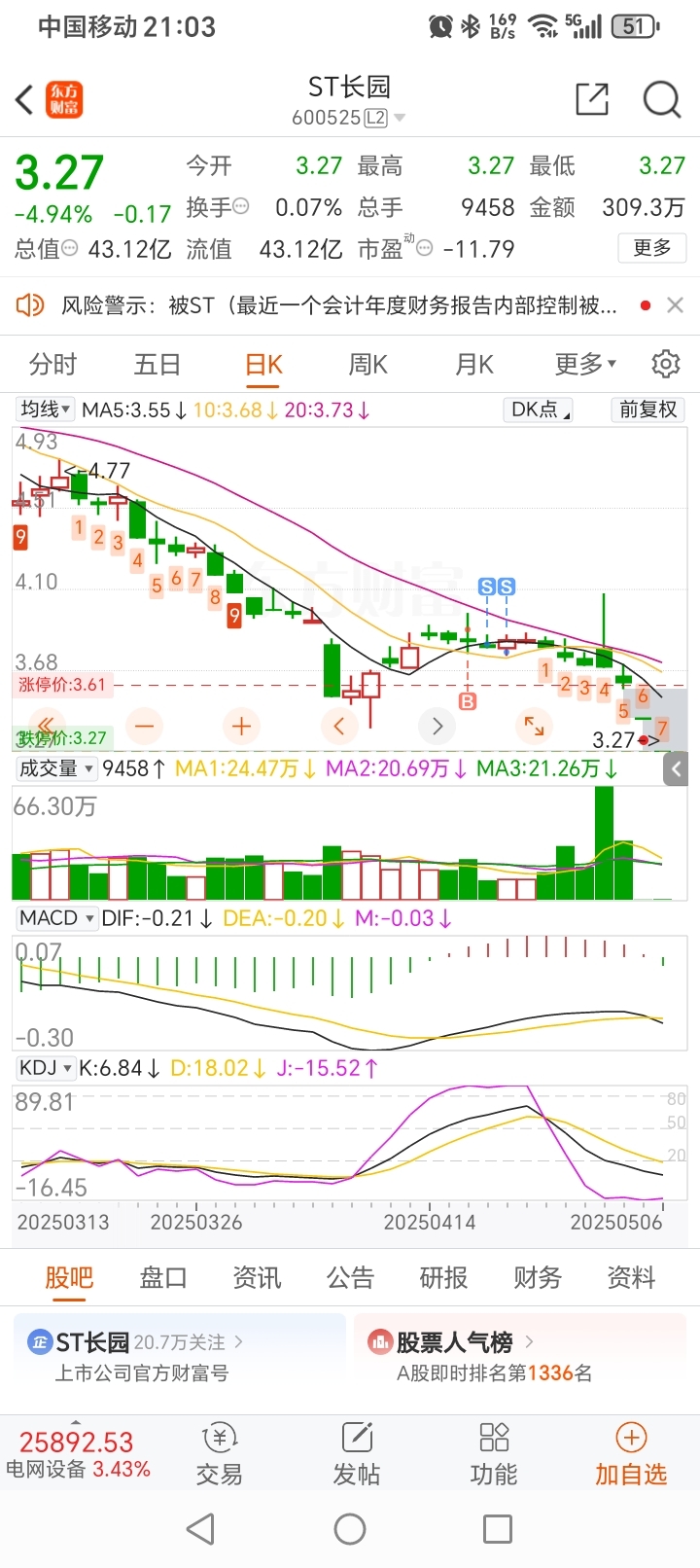Image resolution: width=700 pixels, height=1568 pixels.
Task: Switch to the 五日 chart tab
Action: [157, 365]
